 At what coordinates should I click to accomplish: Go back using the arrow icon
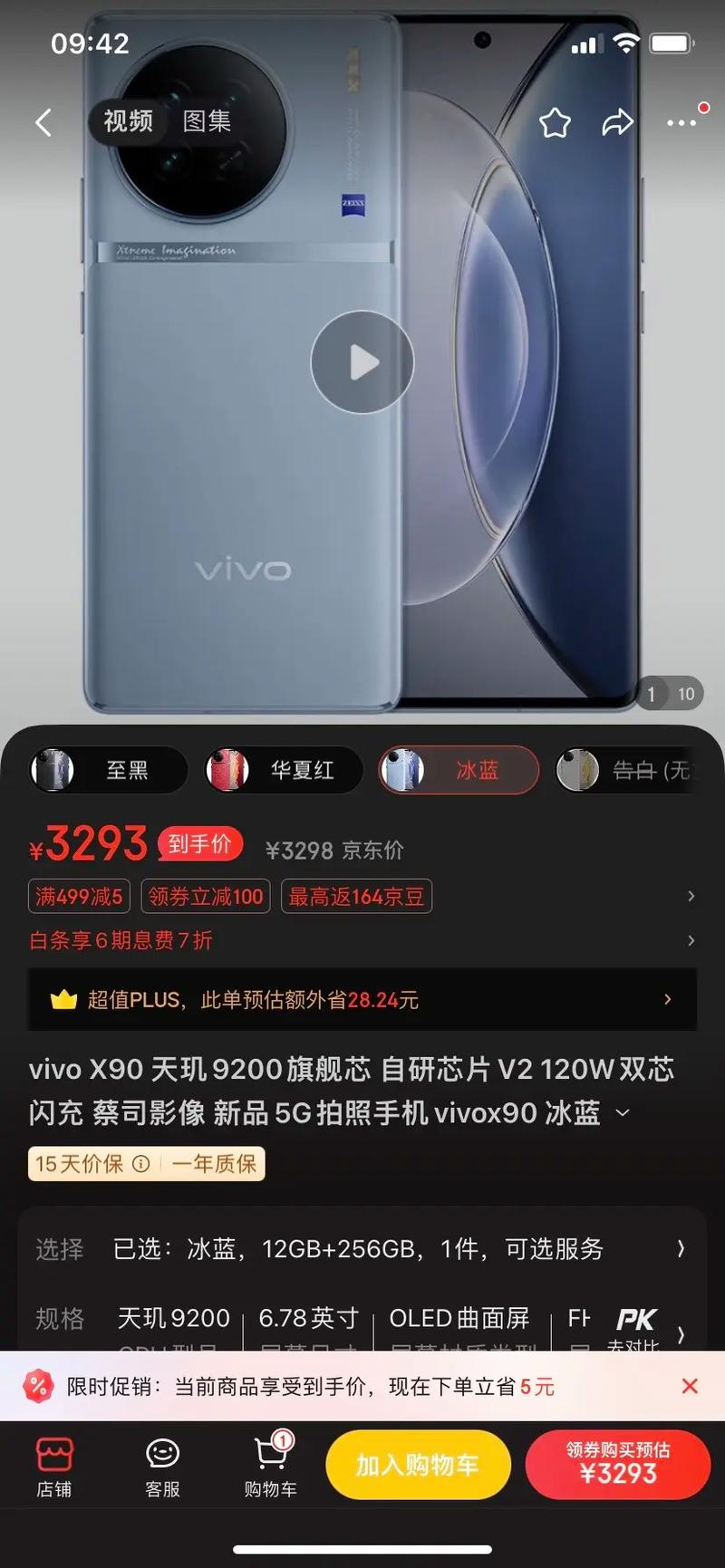(43, 122)
